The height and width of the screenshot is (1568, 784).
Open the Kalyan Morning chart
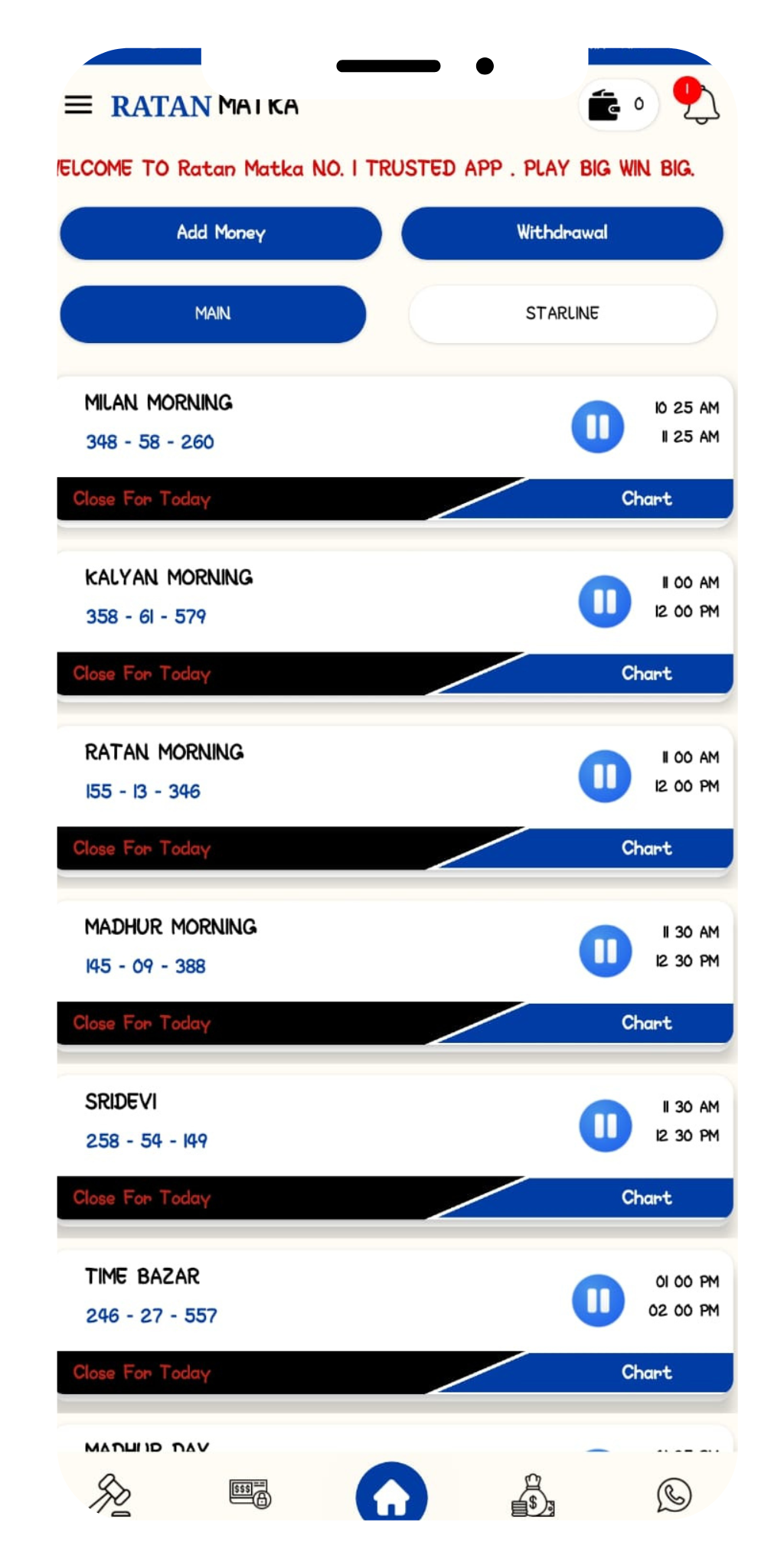646,674
